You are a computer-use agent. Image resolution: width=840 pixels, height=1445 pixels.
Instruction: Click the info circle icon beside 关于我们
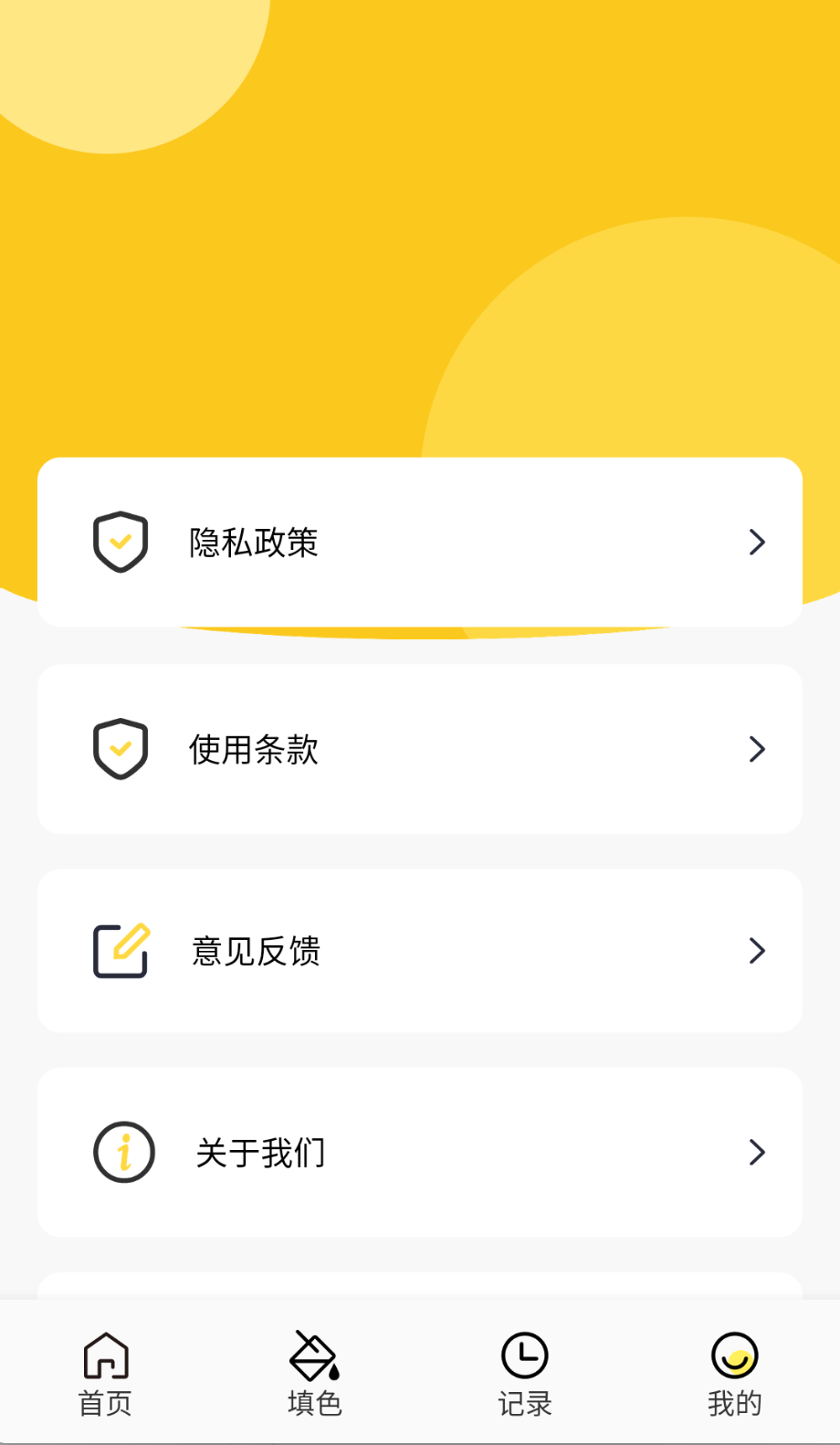click(124, 1152)
